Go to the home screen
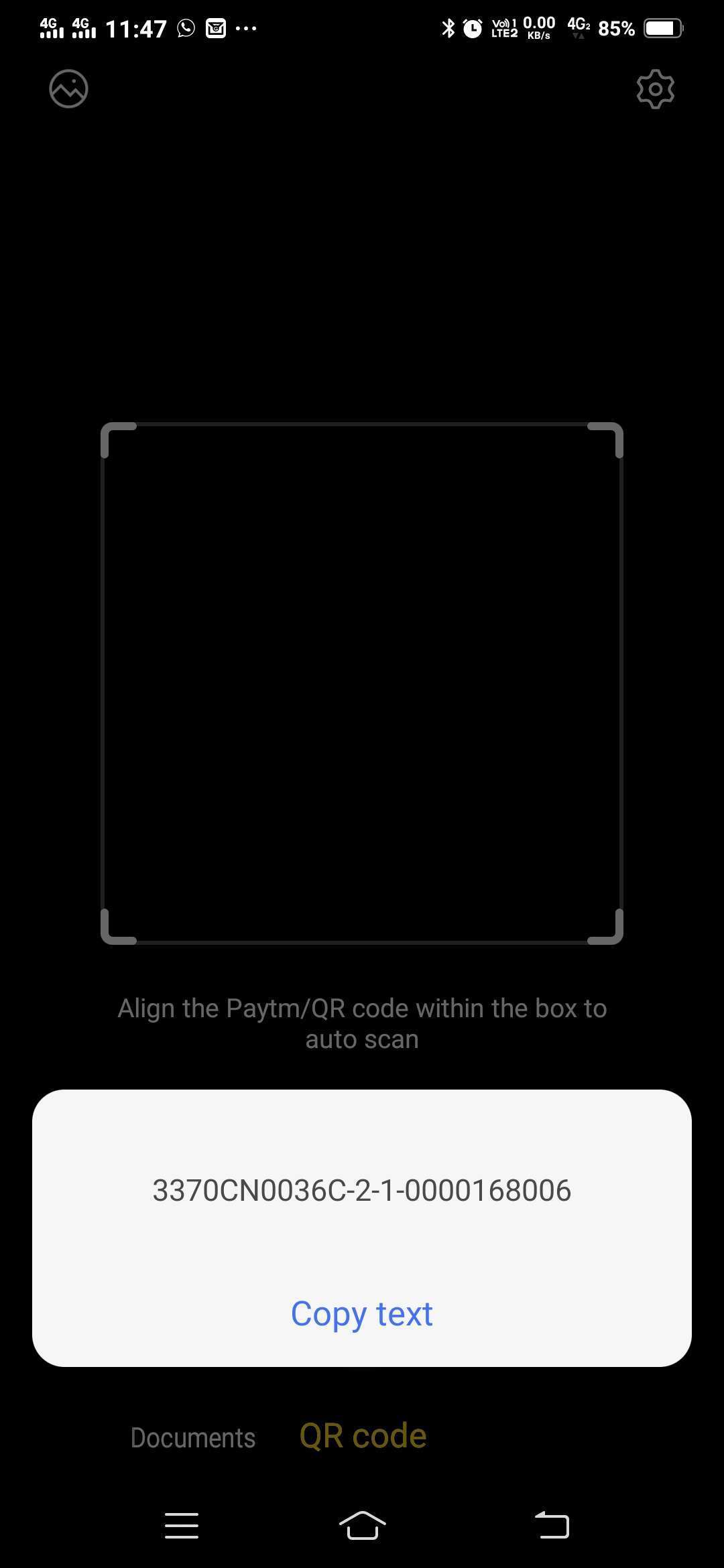Viewport: 724px width, 1568px height. [363, 1525]
